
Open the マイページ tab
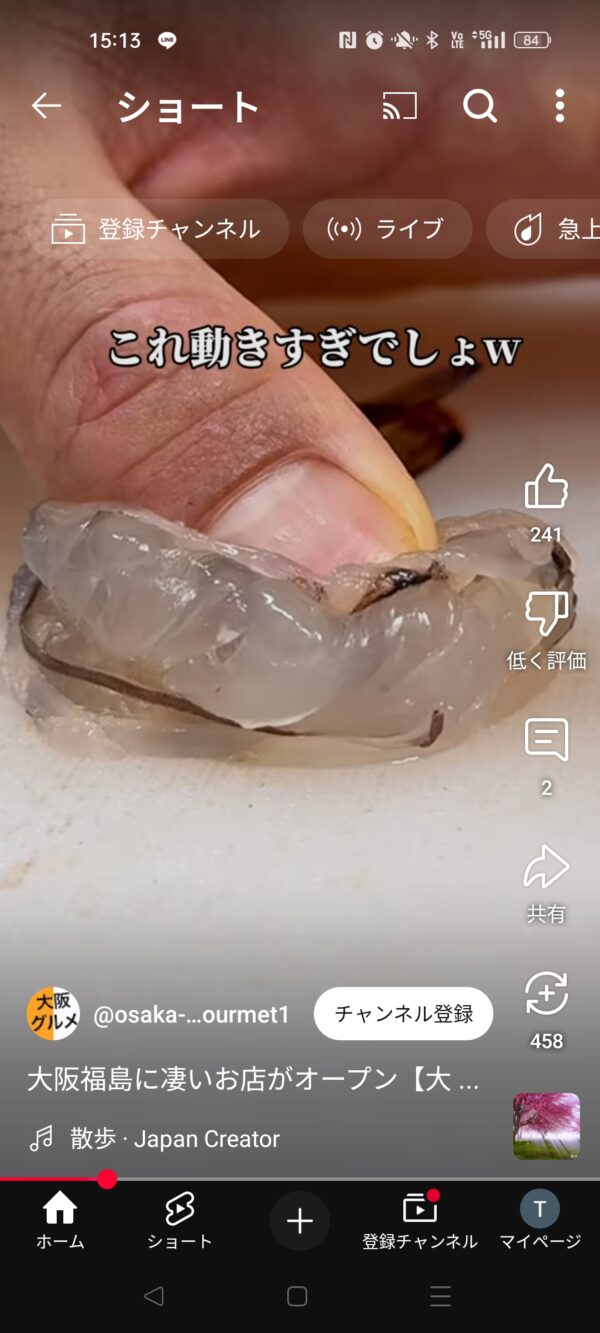click(x=540, y=1221)
